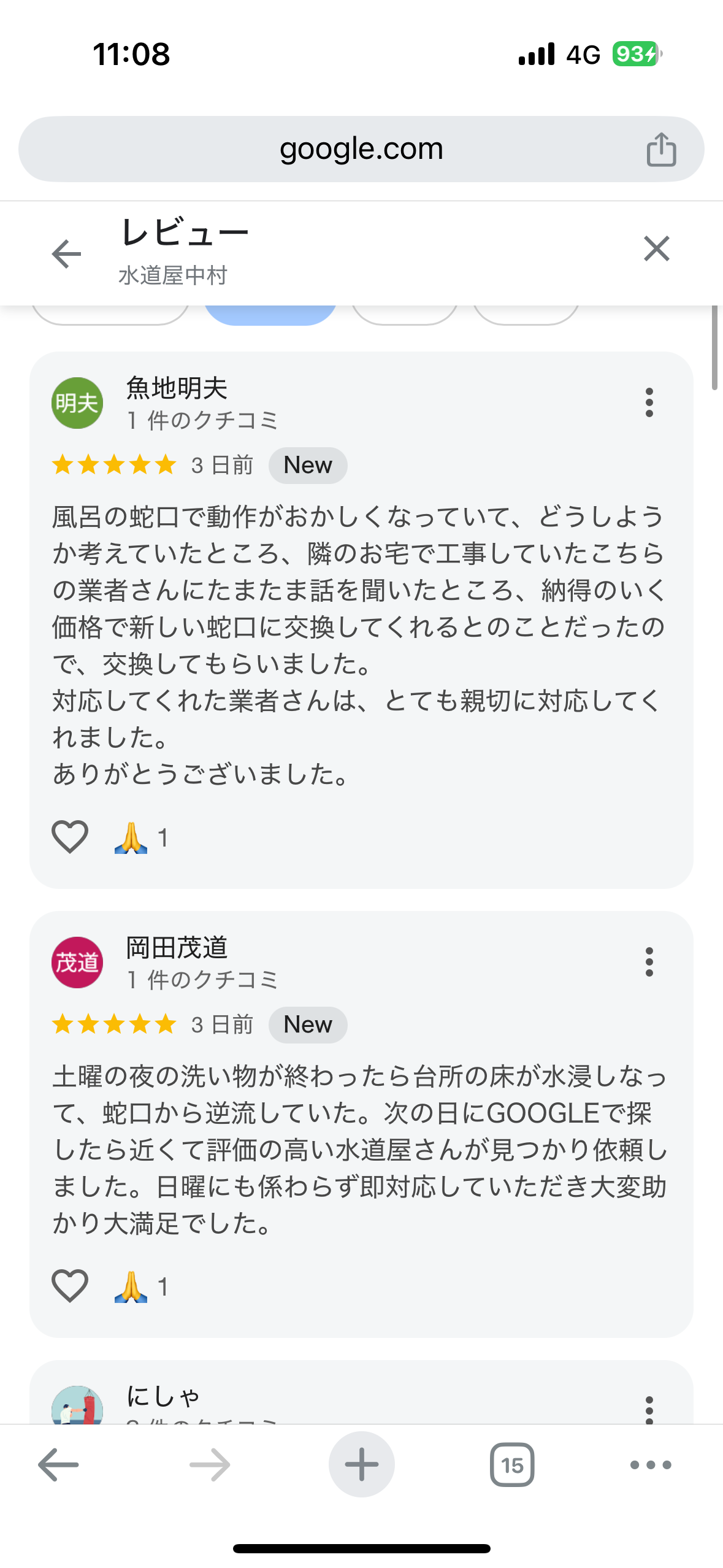Image resolution: width=723 pixels, height=1568 pixels.
Task: Tap the New badge on 魚地明夫's review
Action: [307, 464]
